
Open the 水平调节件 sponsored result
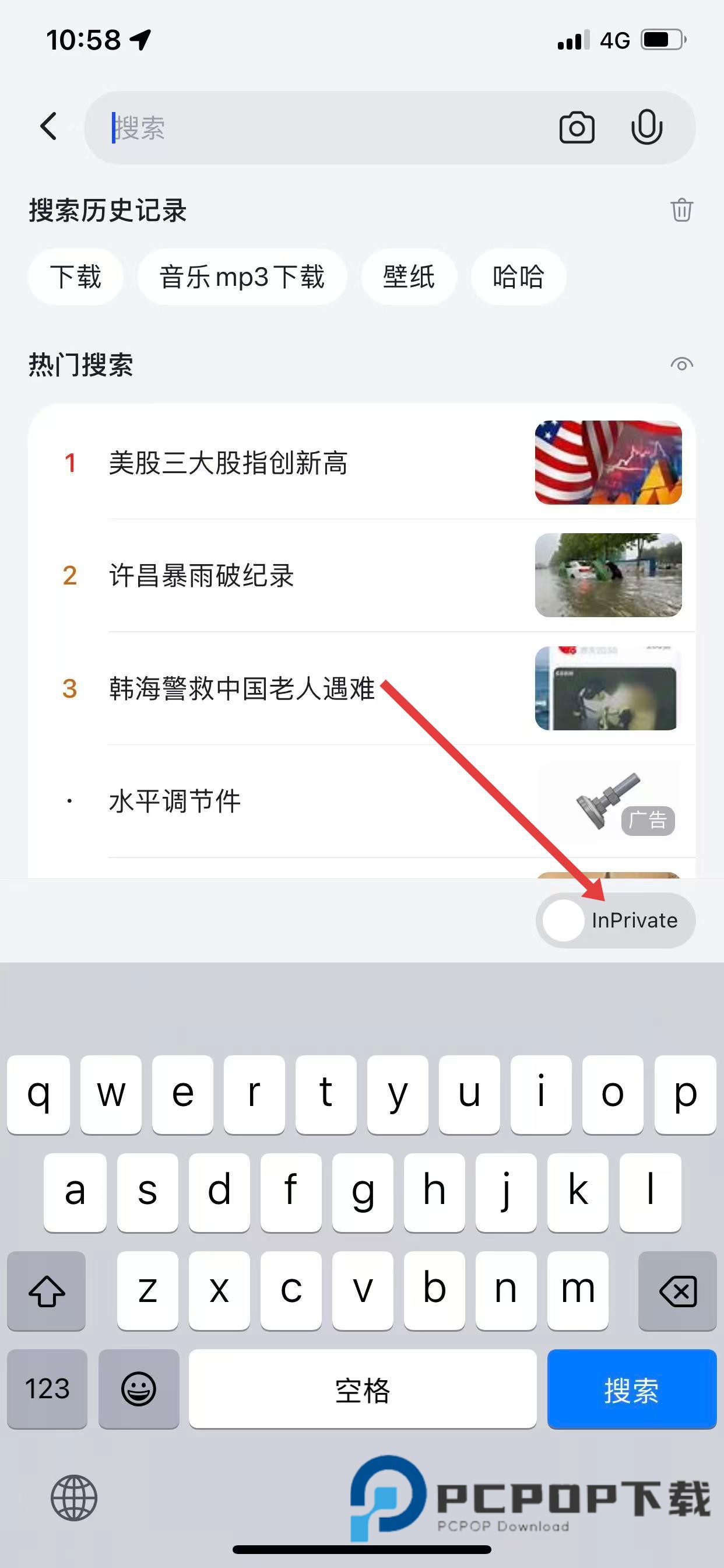pyautogui.click(x=175, y=801)
